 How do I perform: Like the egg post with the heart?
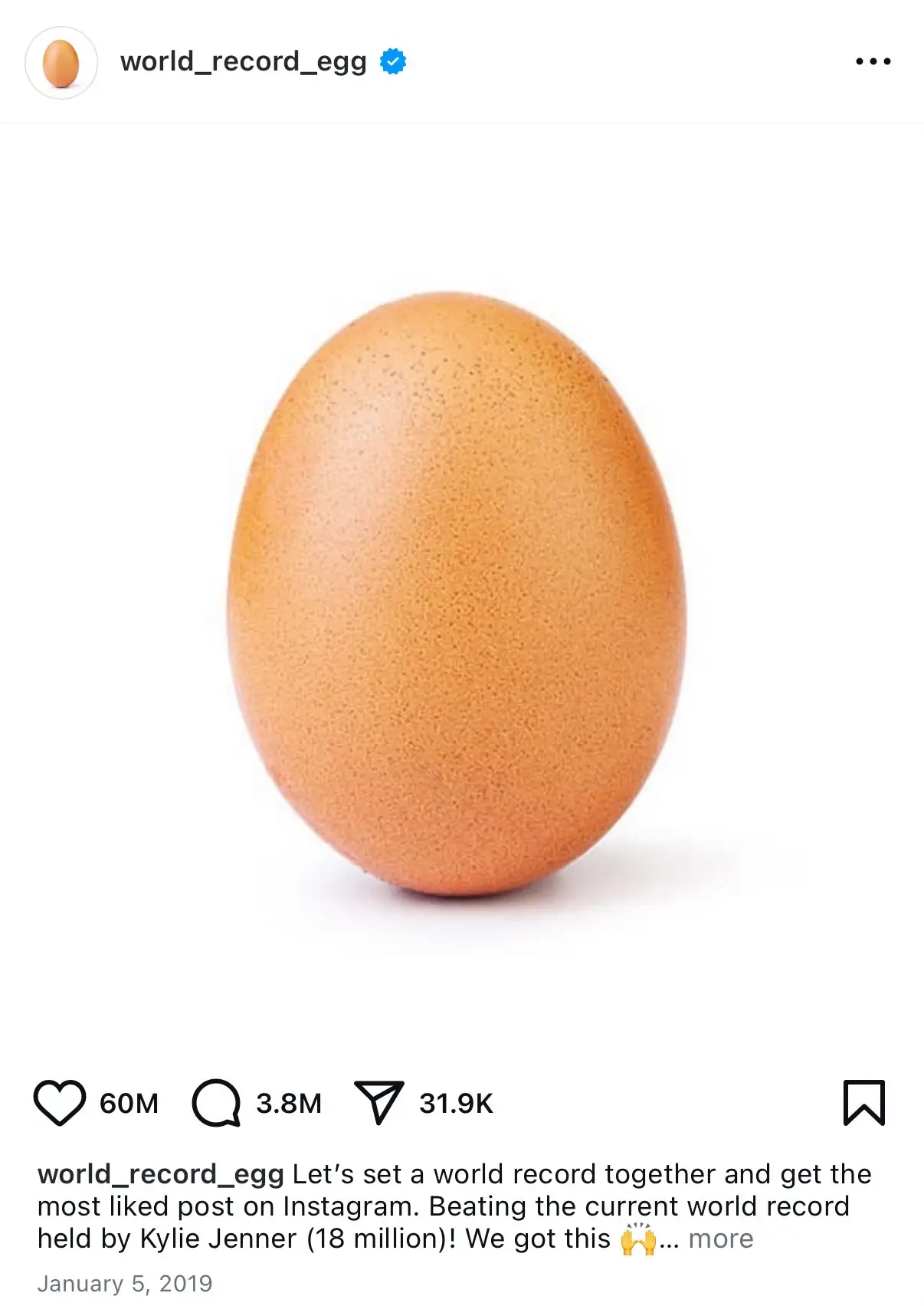pyautogui.click(x=60, y=1103)
